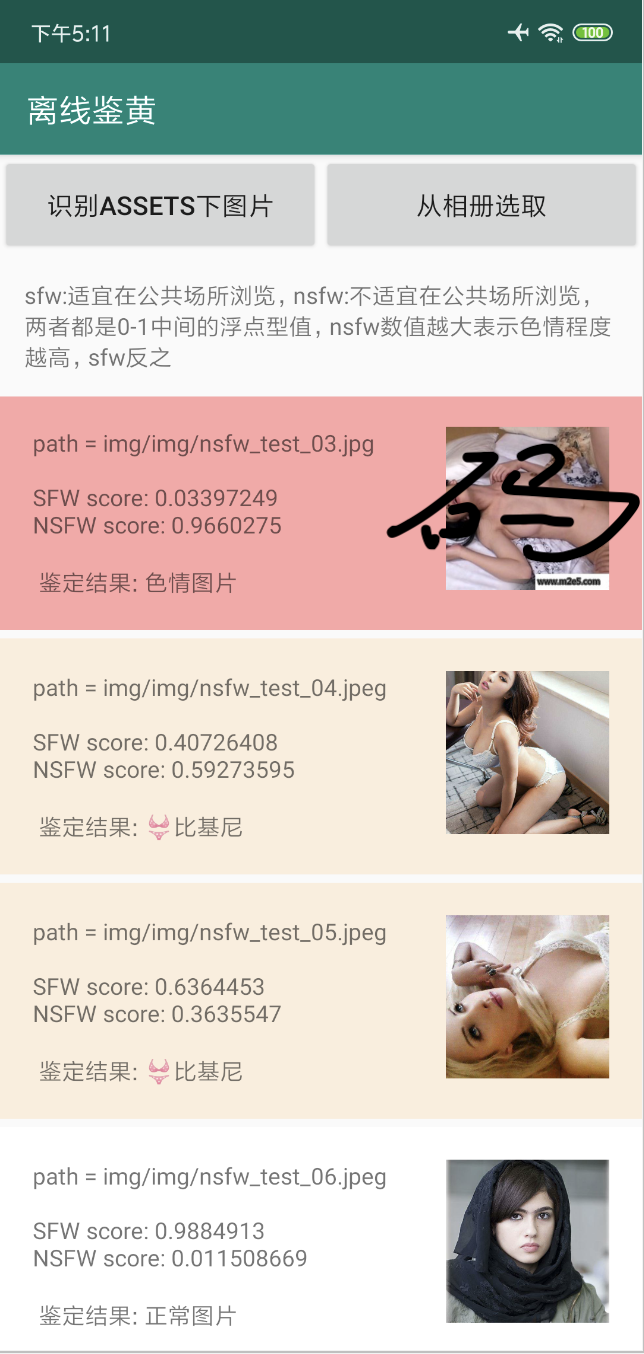Tap 从相册选取 to pick from the album
The height and width of the screenshot is (1354, 644).
(481, 206)
